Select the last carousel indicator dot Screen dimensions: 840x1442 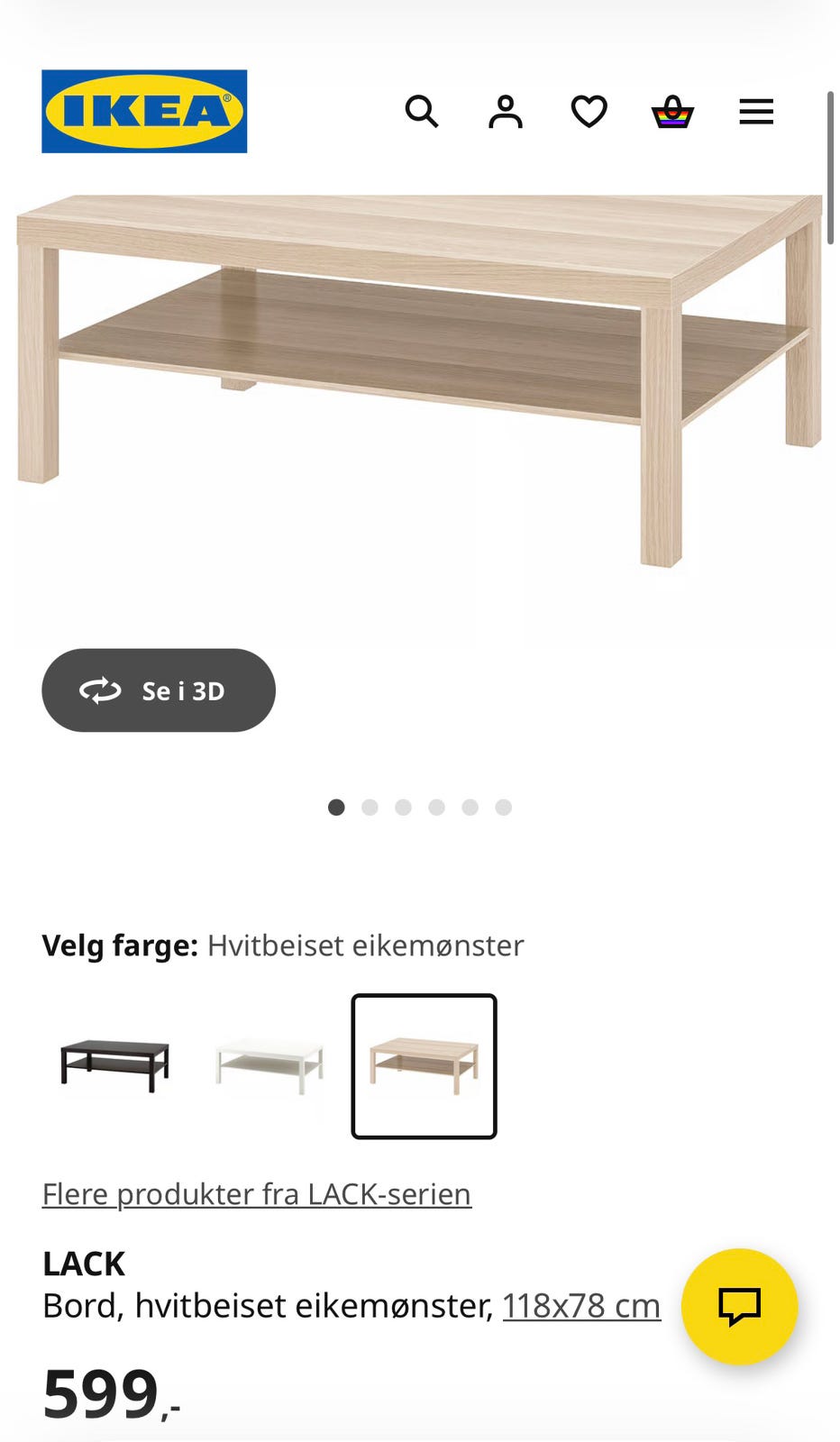point(504,808)
